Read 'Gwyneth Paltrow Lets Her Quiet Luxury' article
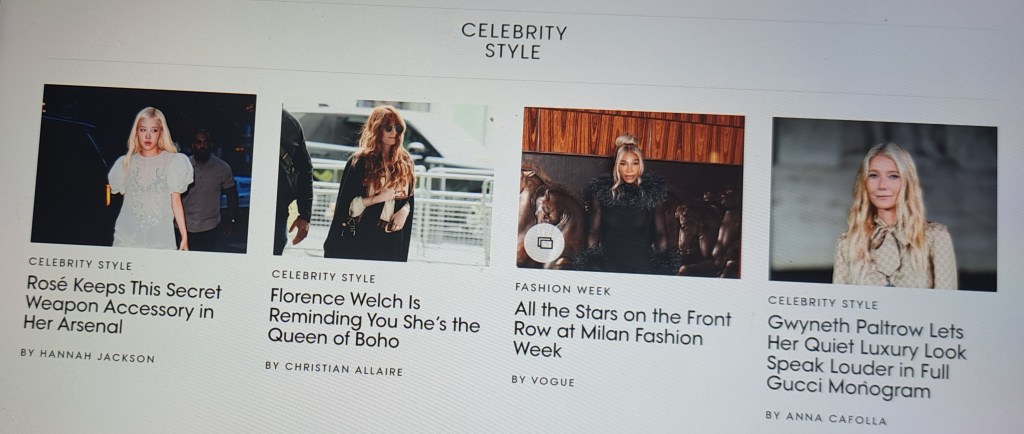Image resolution: width=1024 pixels, height=434 pixels. tap(866, 355)
